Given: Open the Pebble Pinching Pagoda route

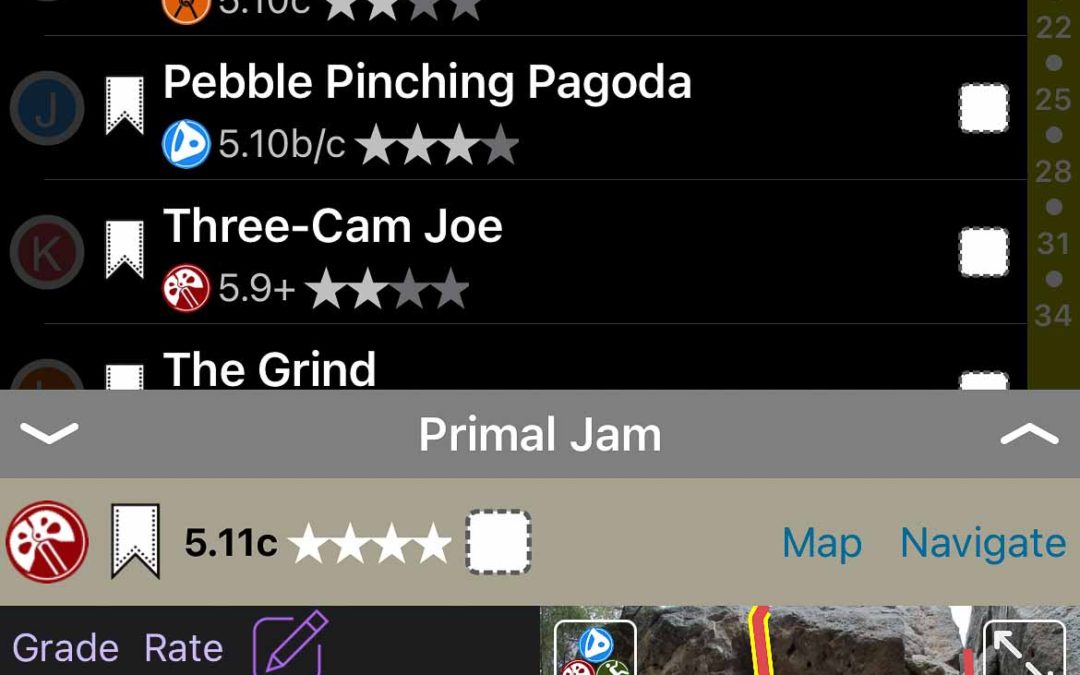Looking at the screenshot, I should coord(427,84).
